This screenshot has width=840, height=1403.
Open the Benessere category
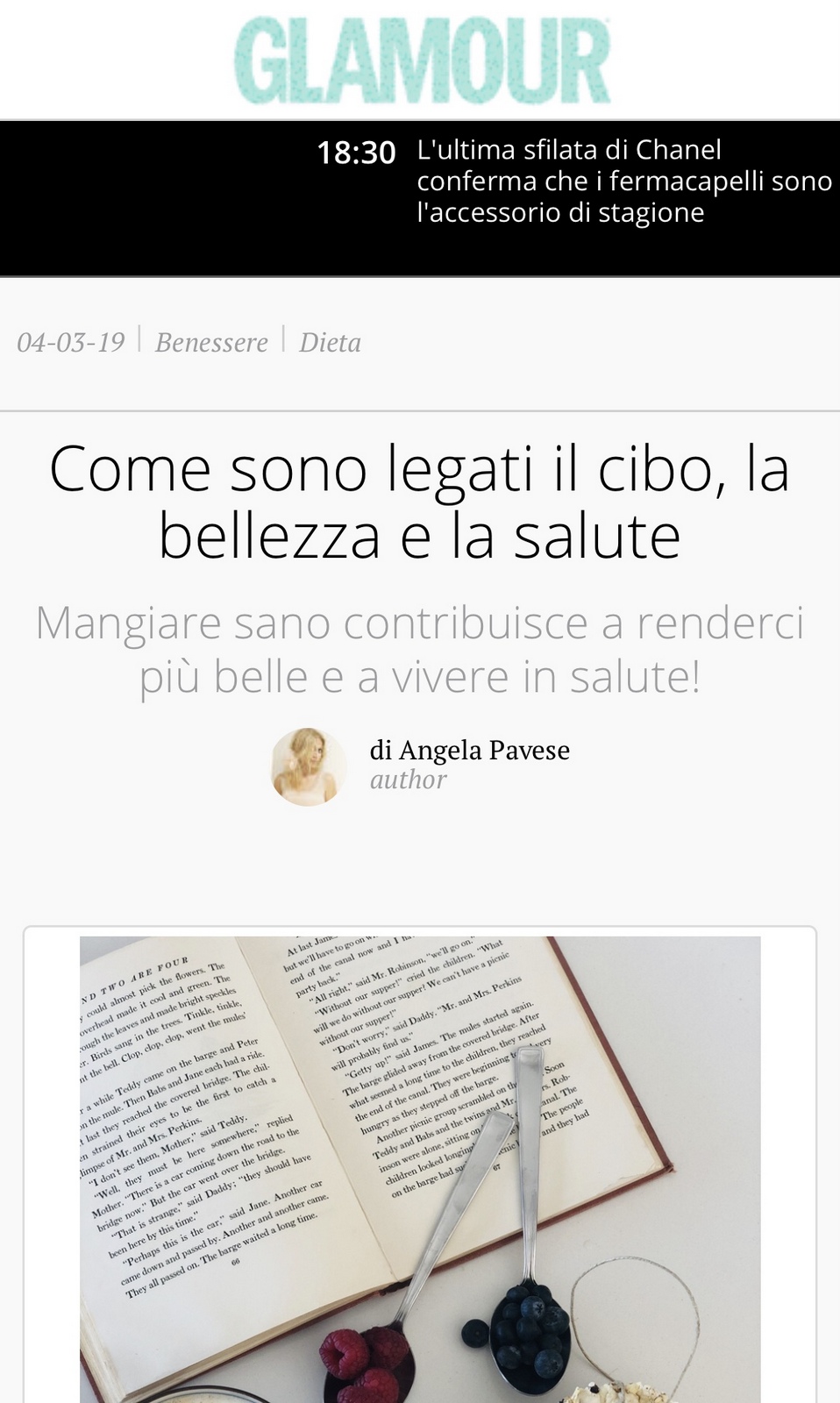point(211,342)
